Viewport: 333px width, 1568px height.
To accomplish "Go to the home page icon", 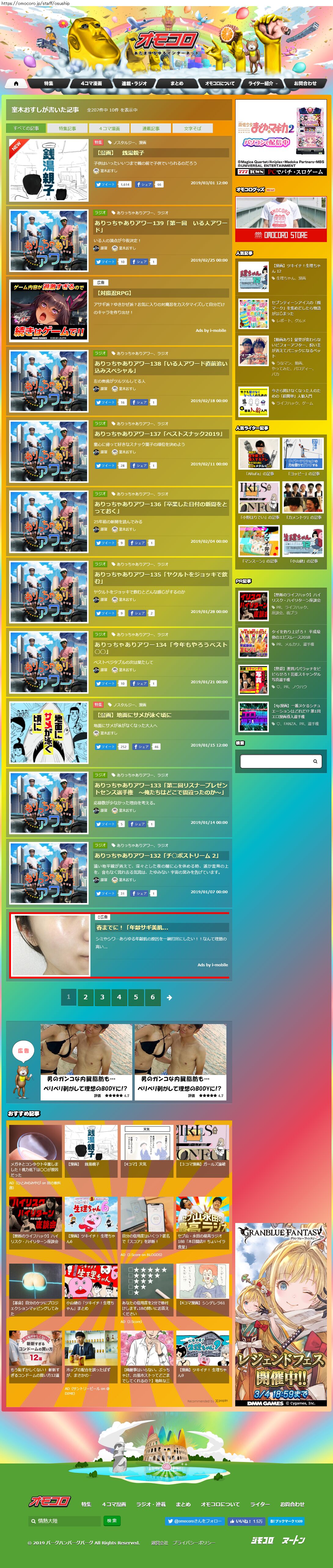I will 16,83.
